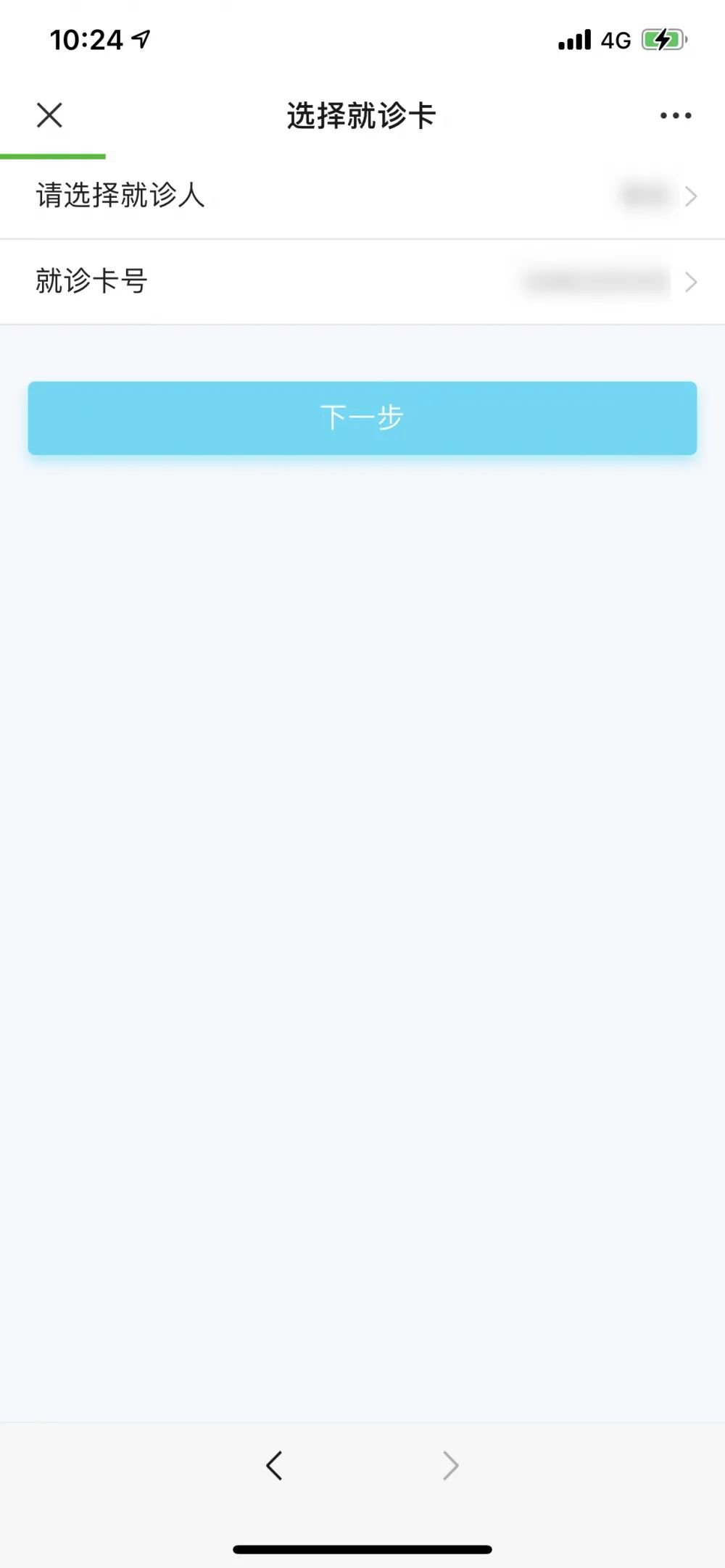This screenshot has height=1568, width=725.
Task: Close the 选择就诊卡 page
Action: click(49, 115)
